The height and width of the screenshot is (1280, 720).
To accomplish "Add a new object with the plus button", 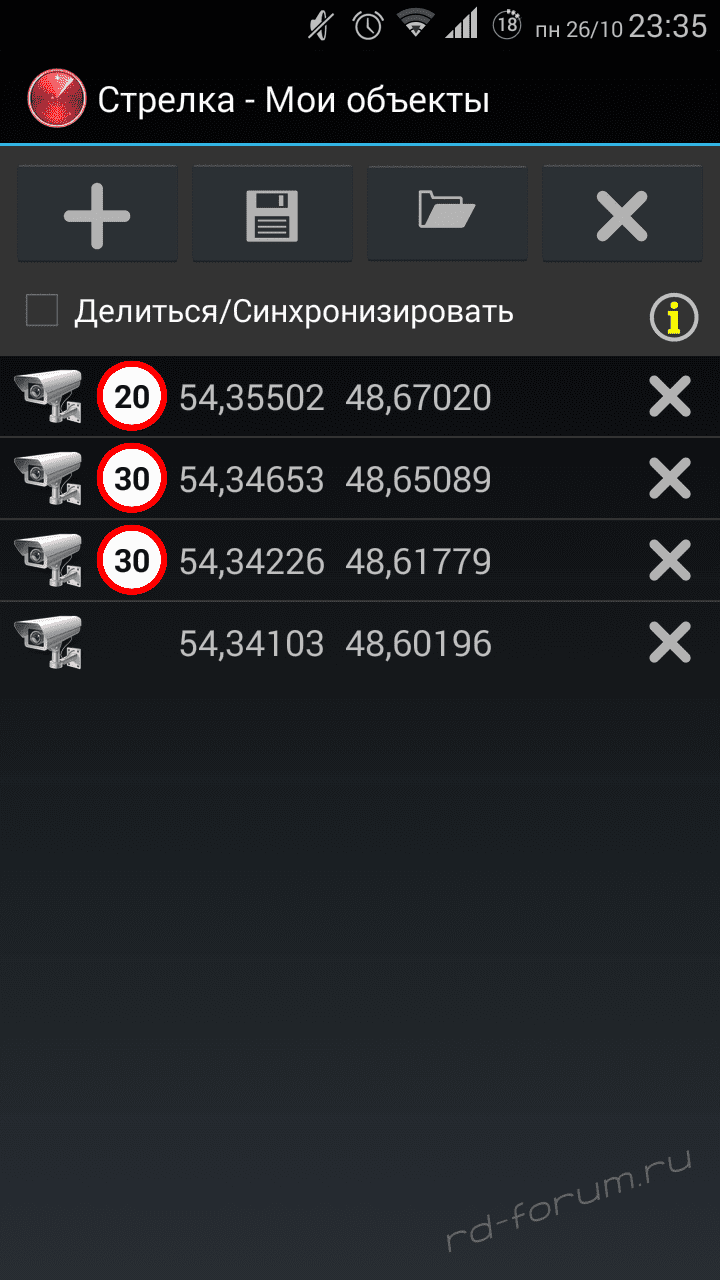I will click(x=97, y=214).
